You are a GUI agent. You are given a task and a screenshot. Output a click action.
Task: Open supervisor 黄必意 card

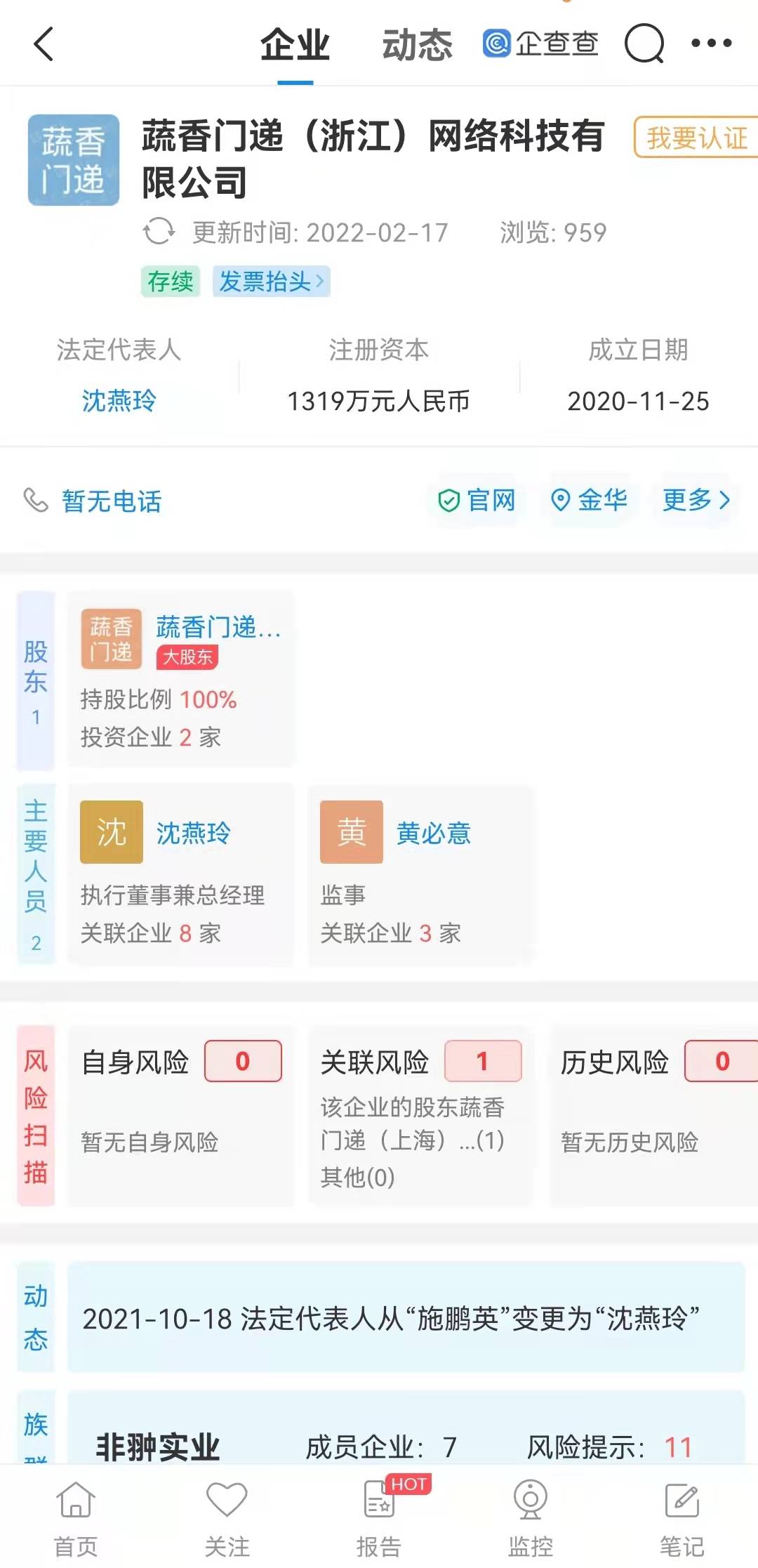pyautogui.click(x=420, y=874)
